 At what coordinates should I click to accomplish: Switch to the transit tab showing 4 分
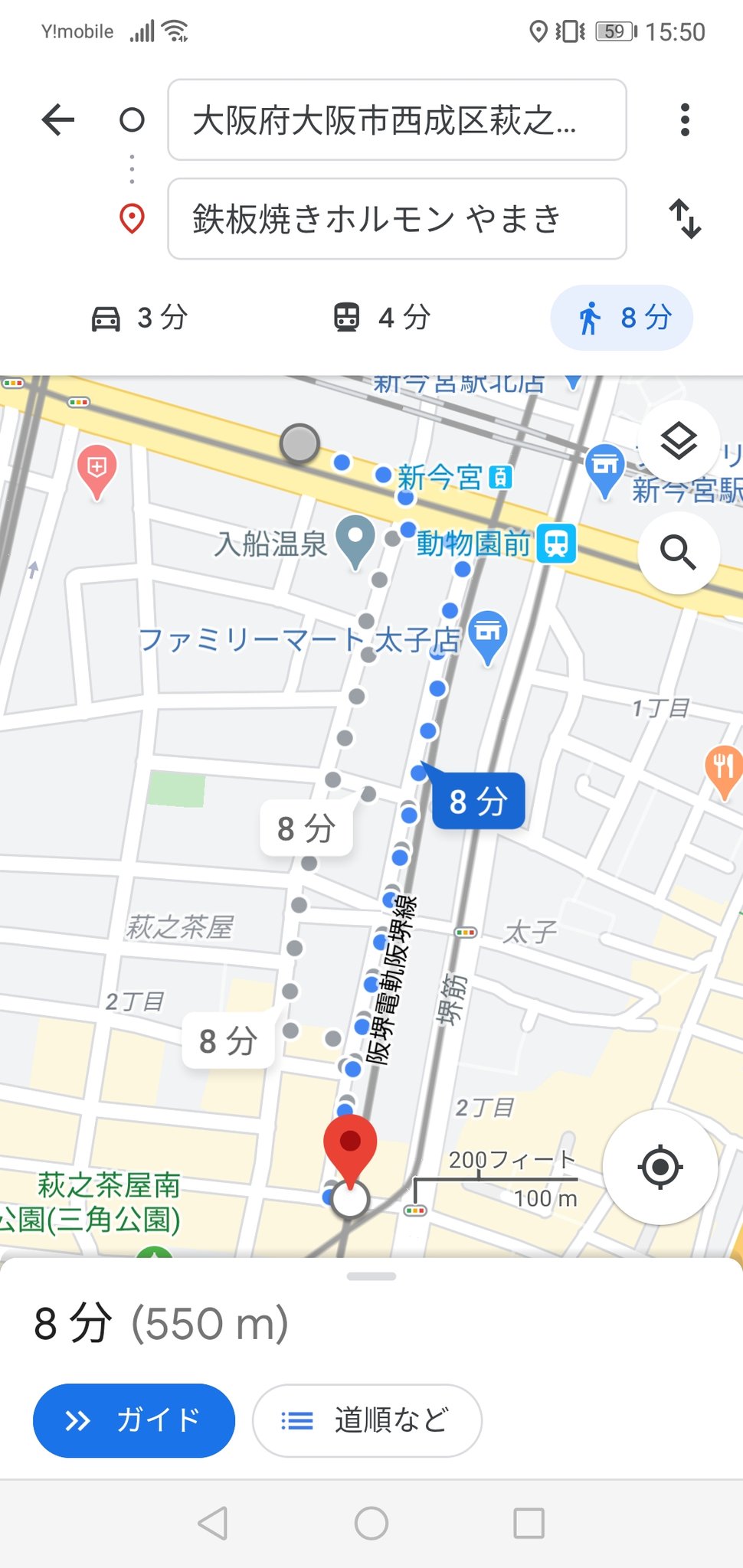[381, 317]
